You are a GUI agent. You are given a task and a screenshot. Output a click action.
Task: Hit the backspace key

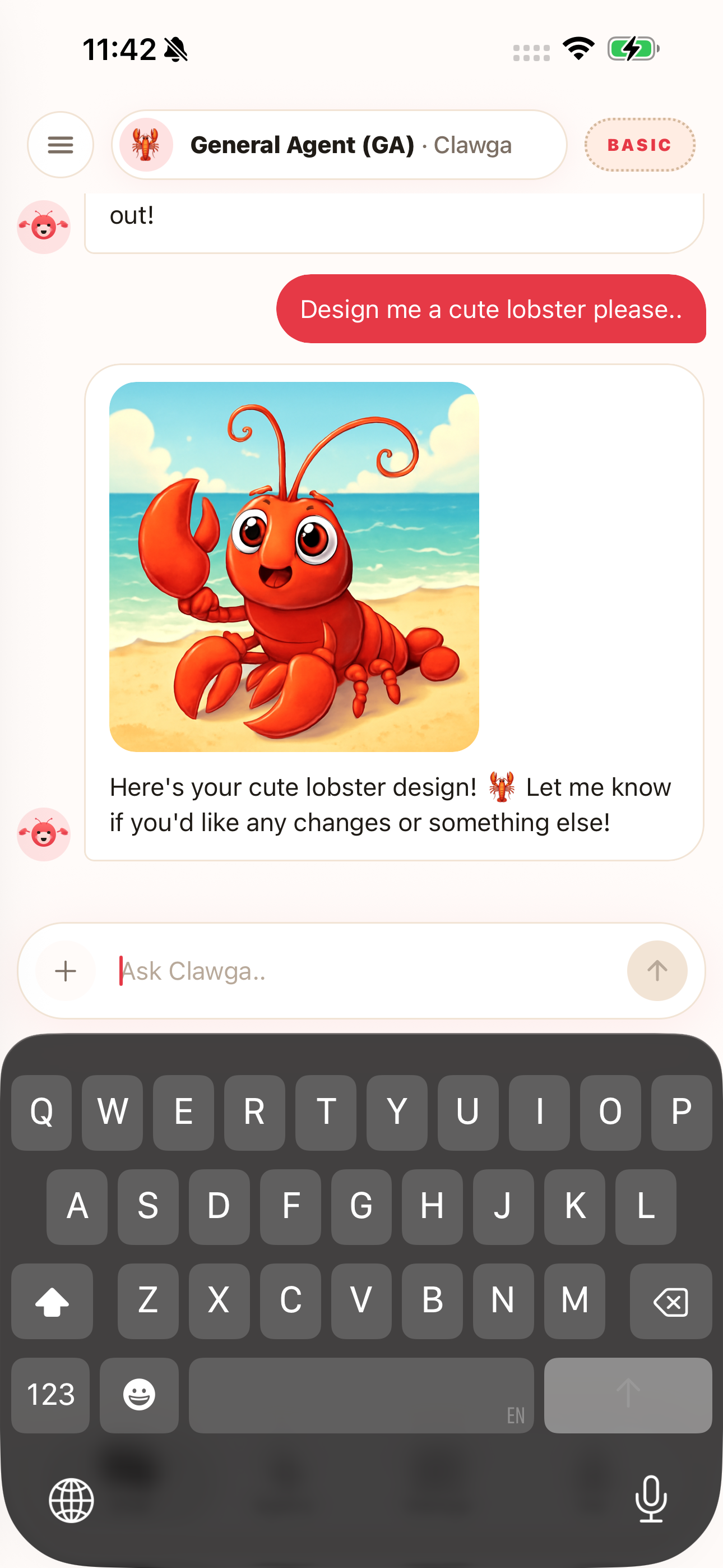point(670,1302)
